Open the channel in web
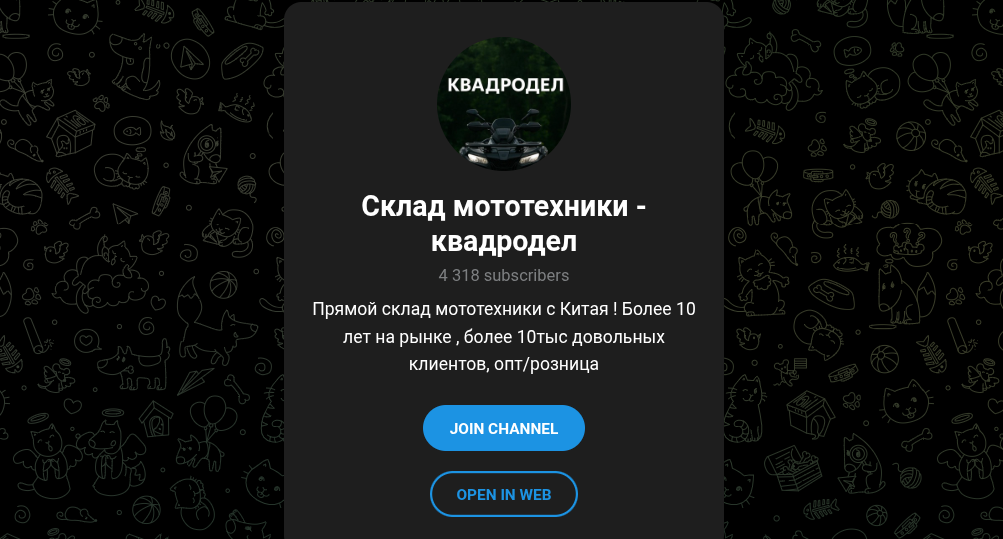The width and height of the screenshot is (1003, 539). (x=503, y=494)
